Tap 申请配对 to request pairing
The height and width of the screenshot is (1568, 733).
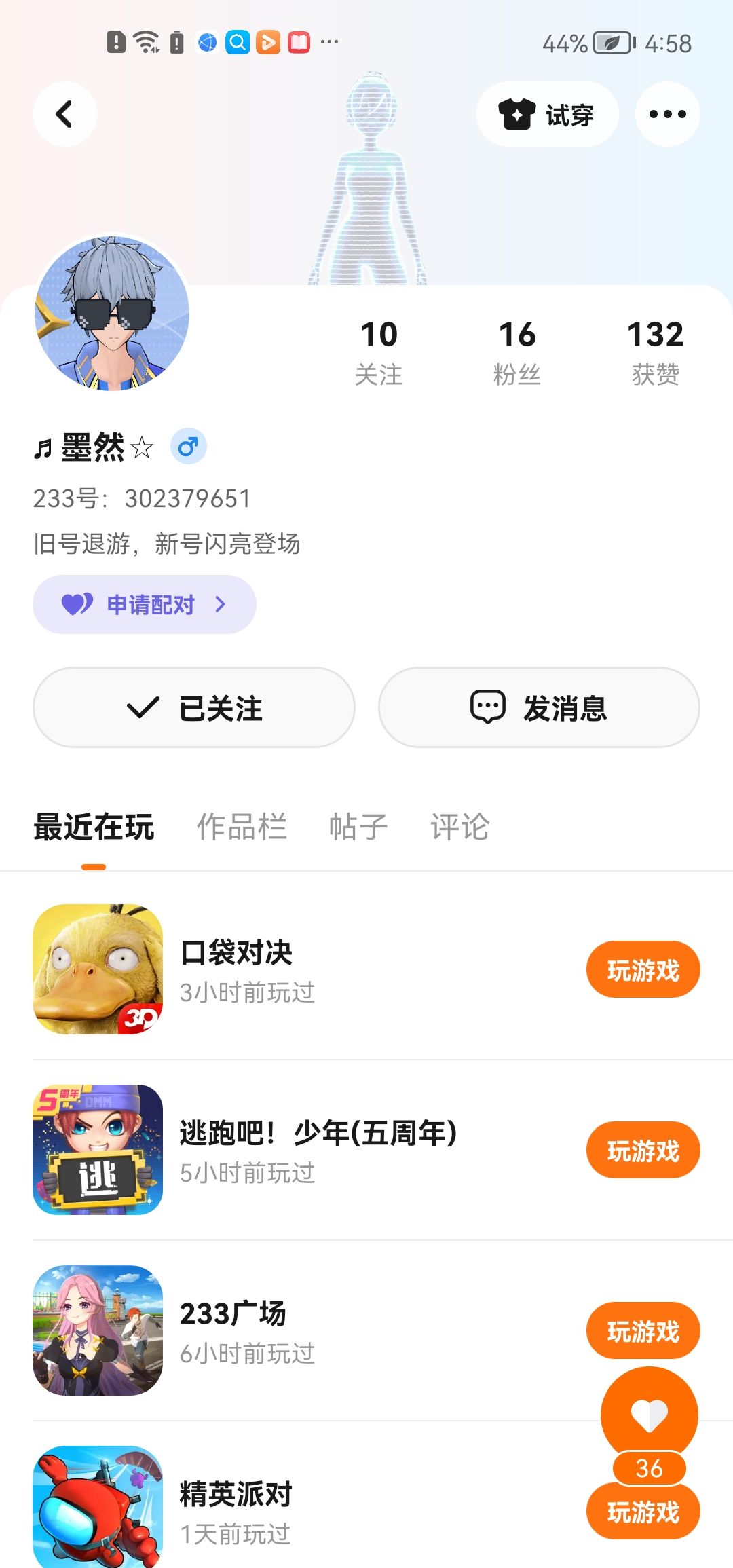tap(145, 604)
